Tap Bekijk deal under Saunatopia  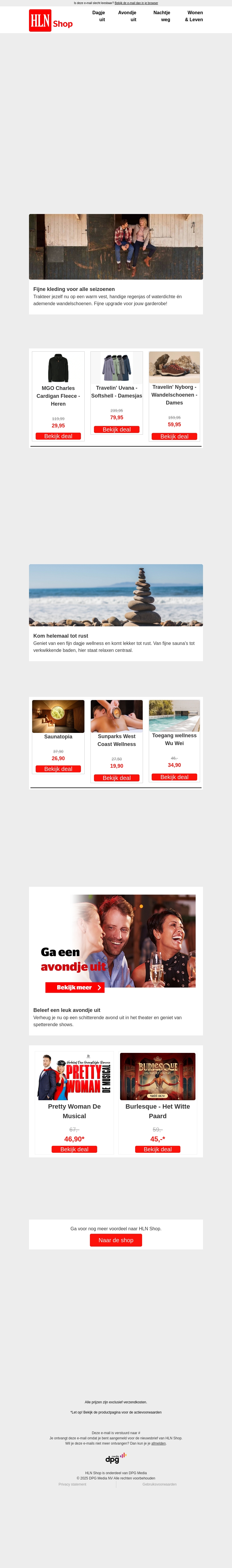58,769
